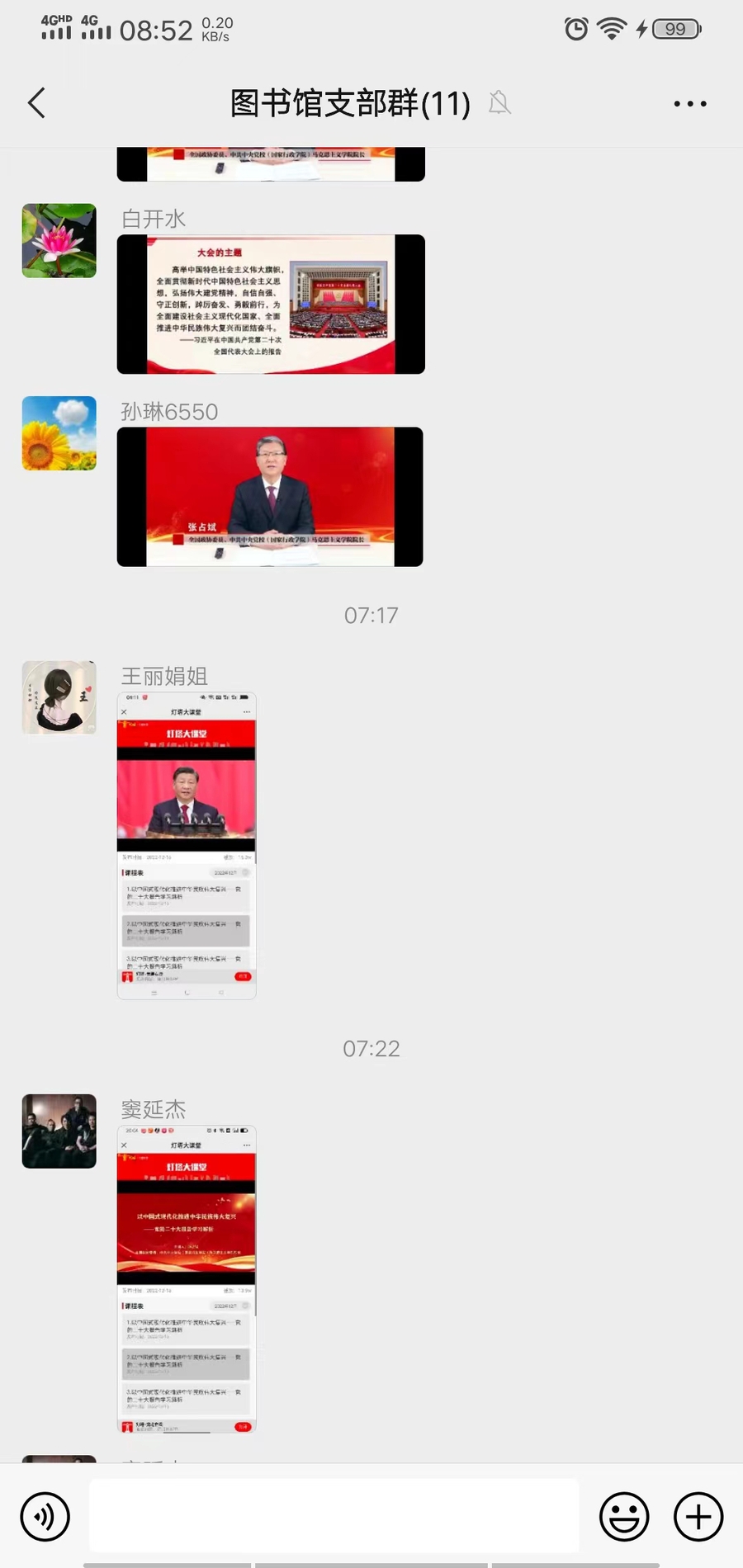The width and height of the screenshot is (743, 1568).
Task: Switch to voice message input
Action: pos(45,1517)
